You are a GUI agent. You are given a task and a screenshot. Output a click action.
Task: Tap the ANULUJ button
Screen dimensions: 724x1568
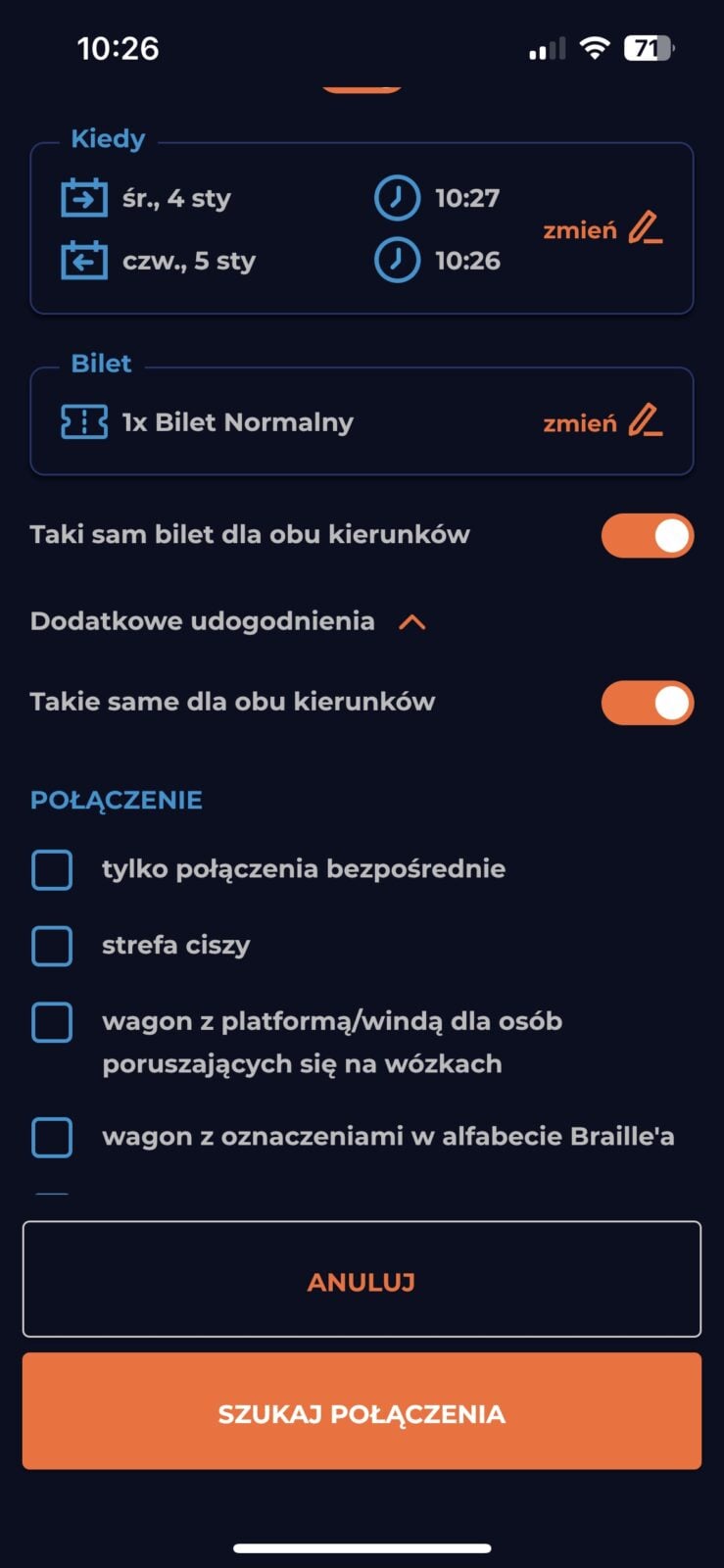[362, 1279]
